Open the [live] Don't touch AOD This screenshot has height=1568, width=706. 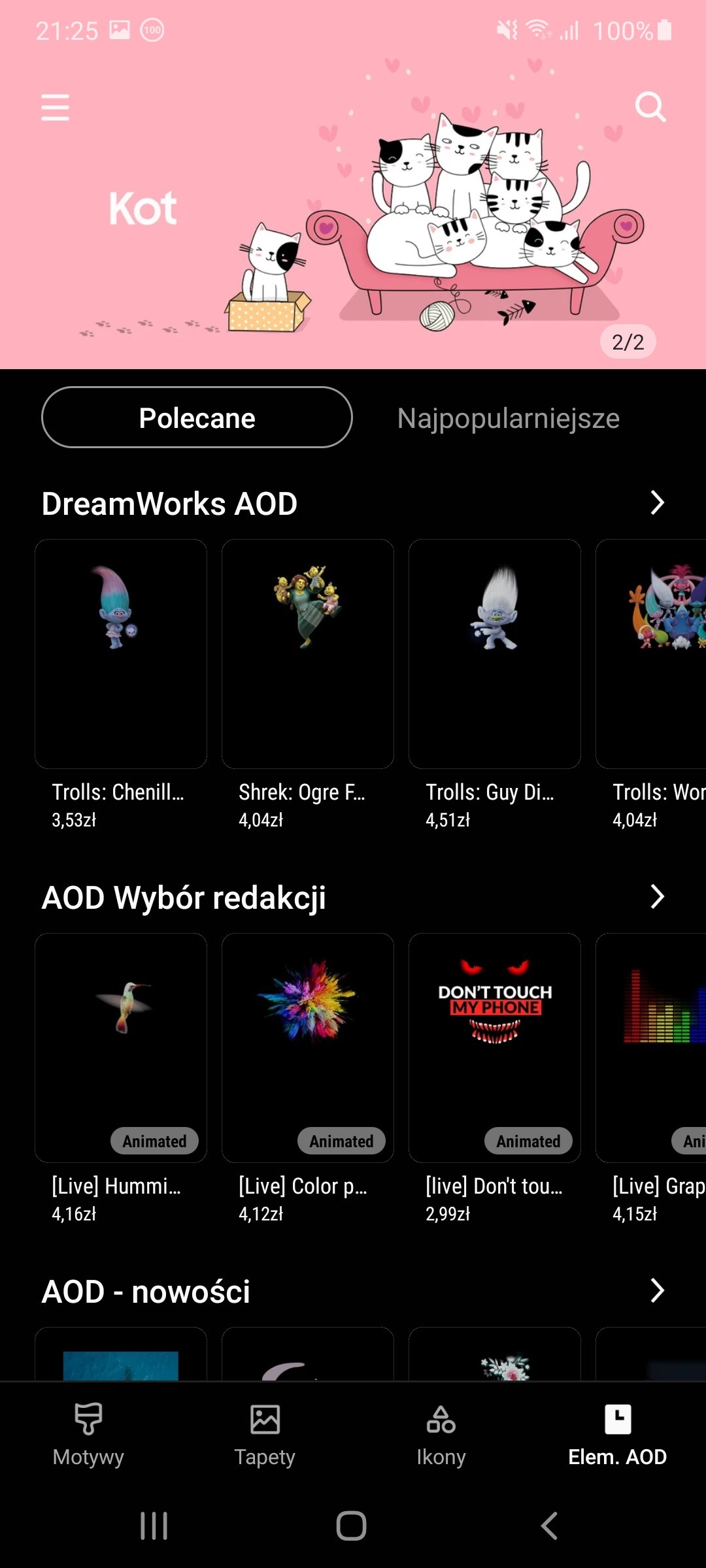tap(495, 1079)
